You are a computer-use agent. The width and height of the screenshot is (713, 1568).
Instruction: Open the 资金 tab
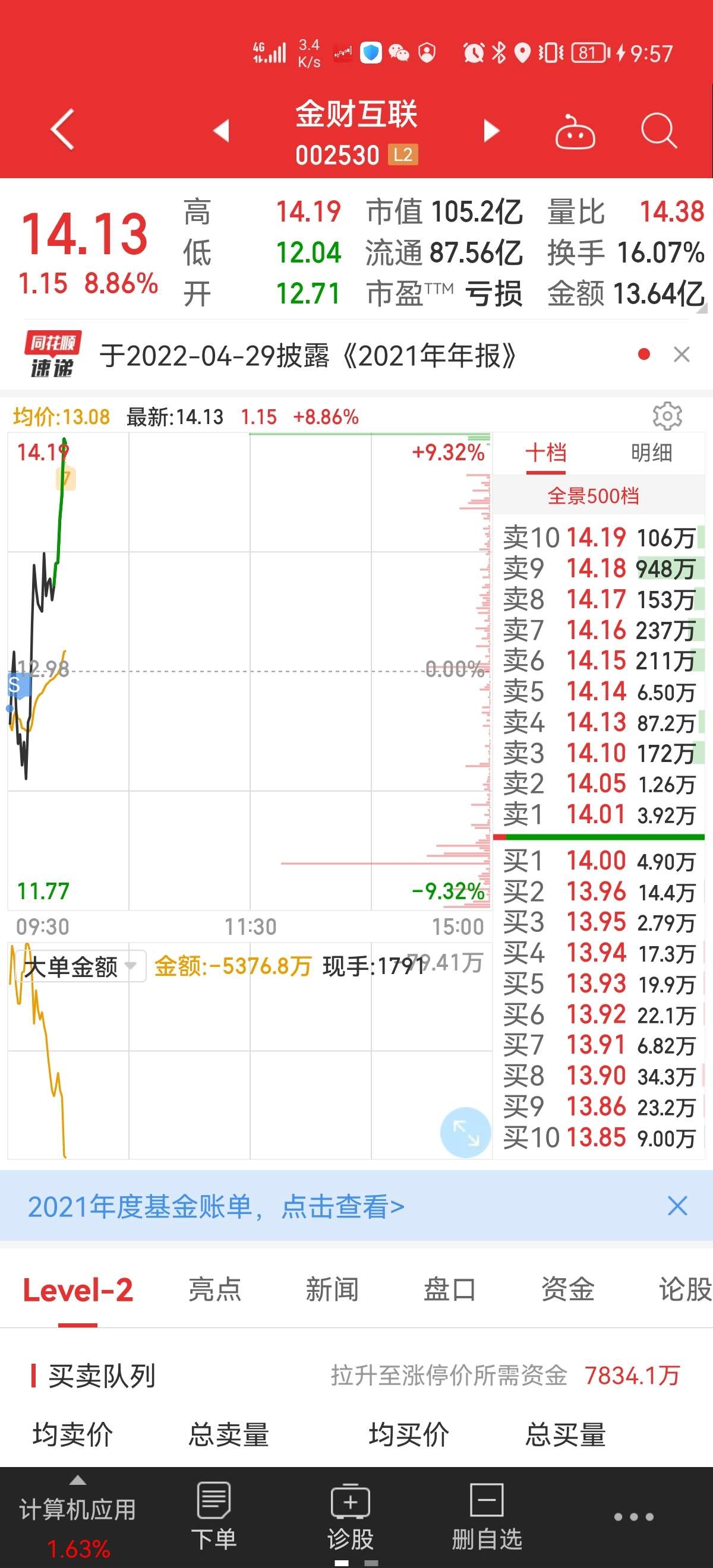click(x=567, y=1289)
